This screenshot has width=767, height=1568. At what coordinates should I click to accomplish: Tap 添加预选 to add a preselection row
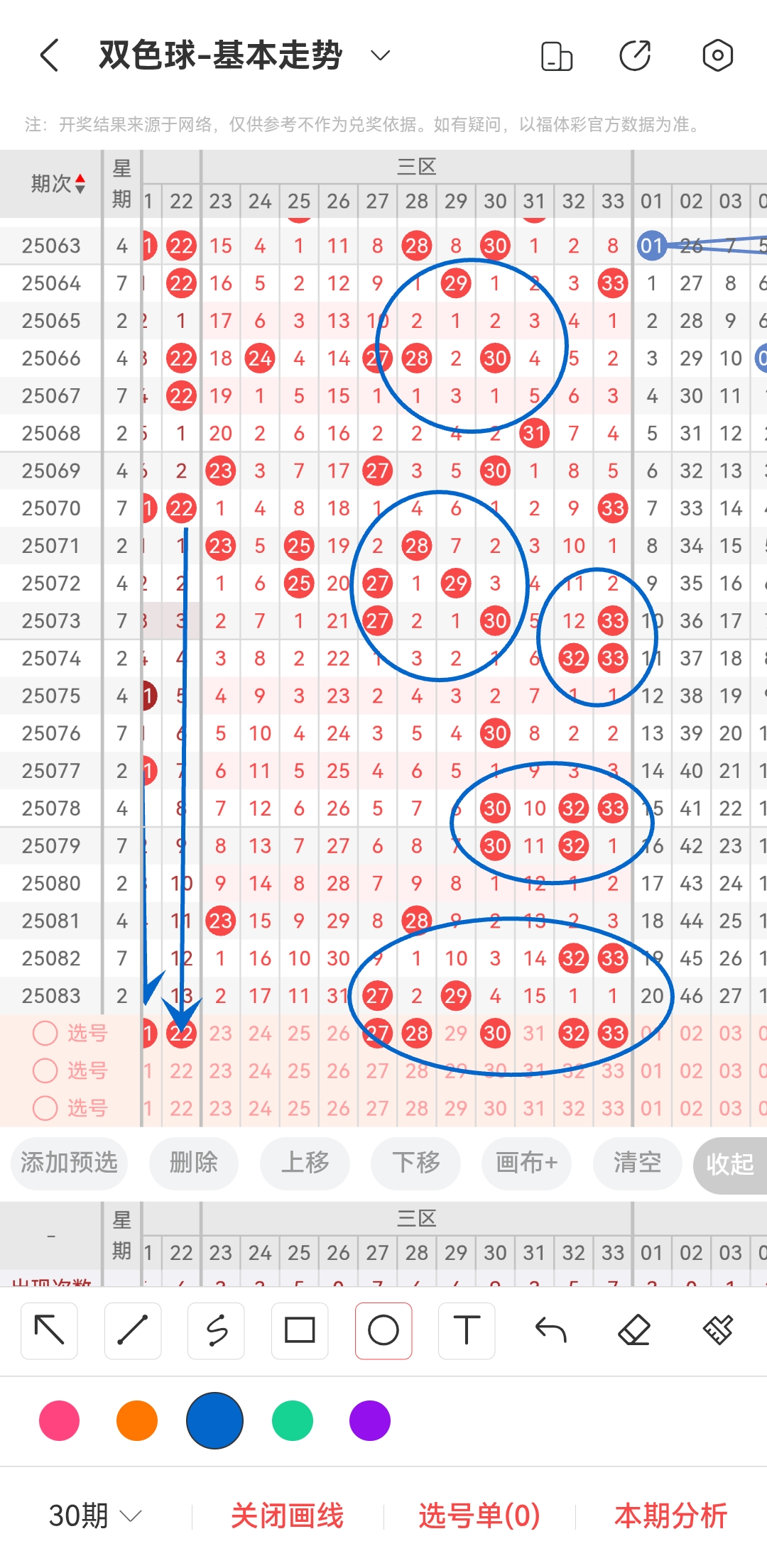point(69,1163)
